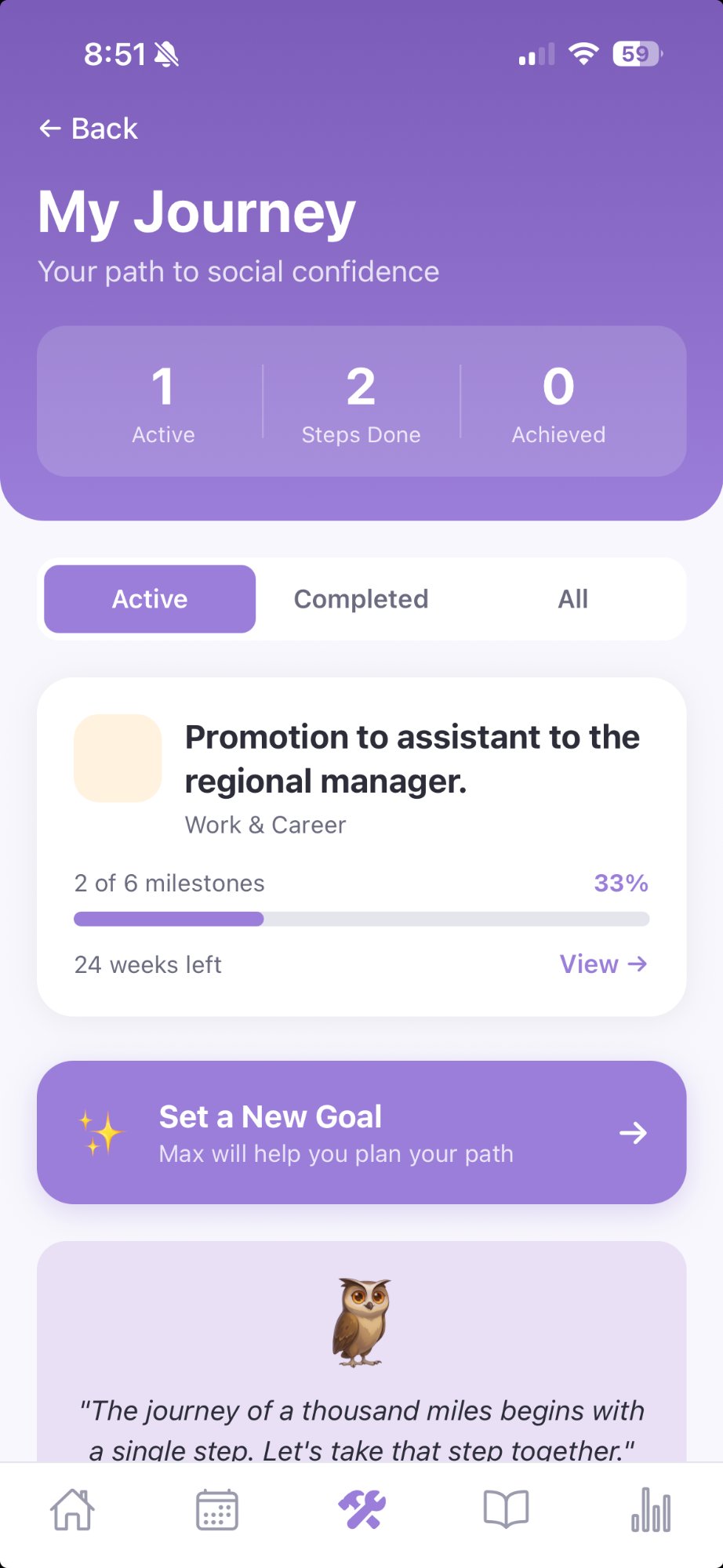Select the tools icon in bottom navigation
Viewport: 723px width, 1568px height.
point(361,1508)
